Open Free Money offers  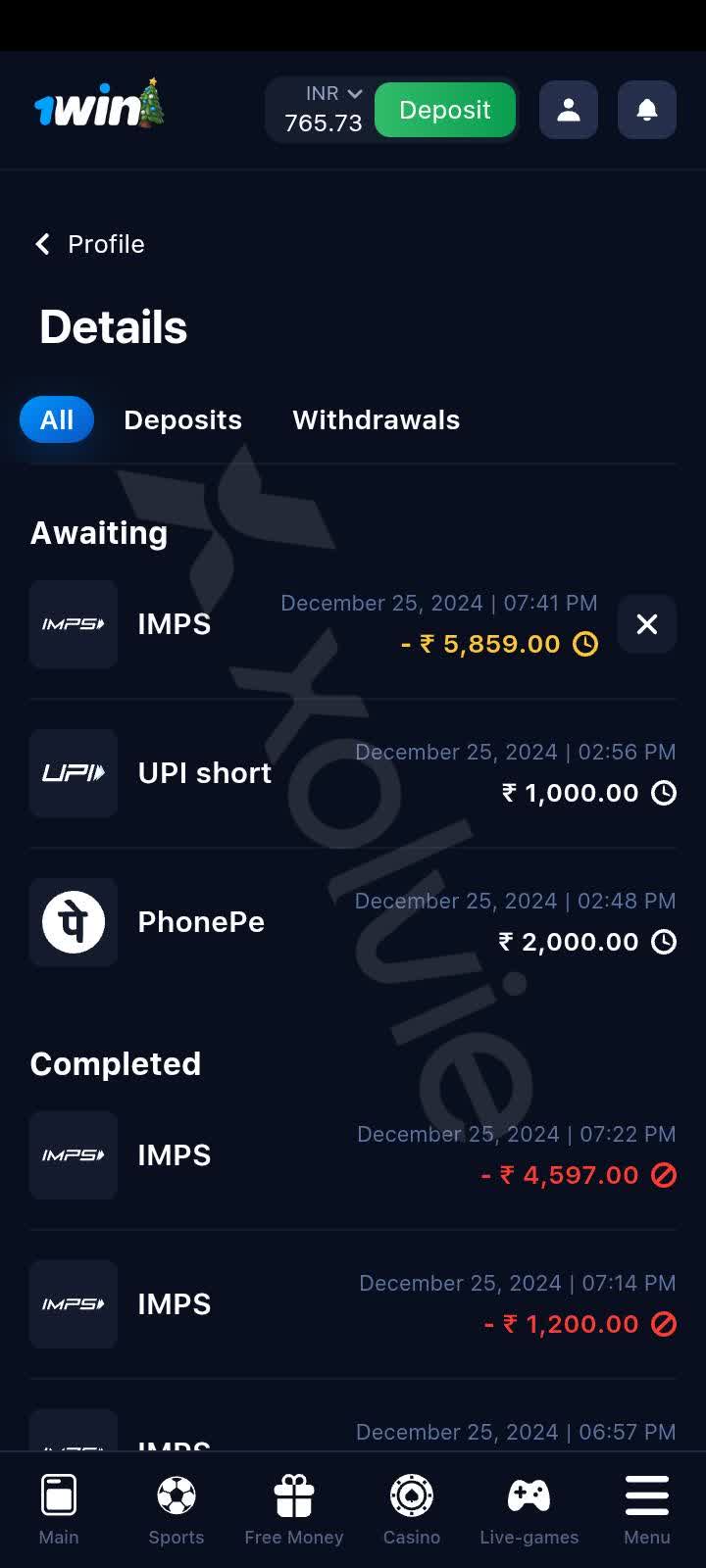click(x=294, y=1509)
